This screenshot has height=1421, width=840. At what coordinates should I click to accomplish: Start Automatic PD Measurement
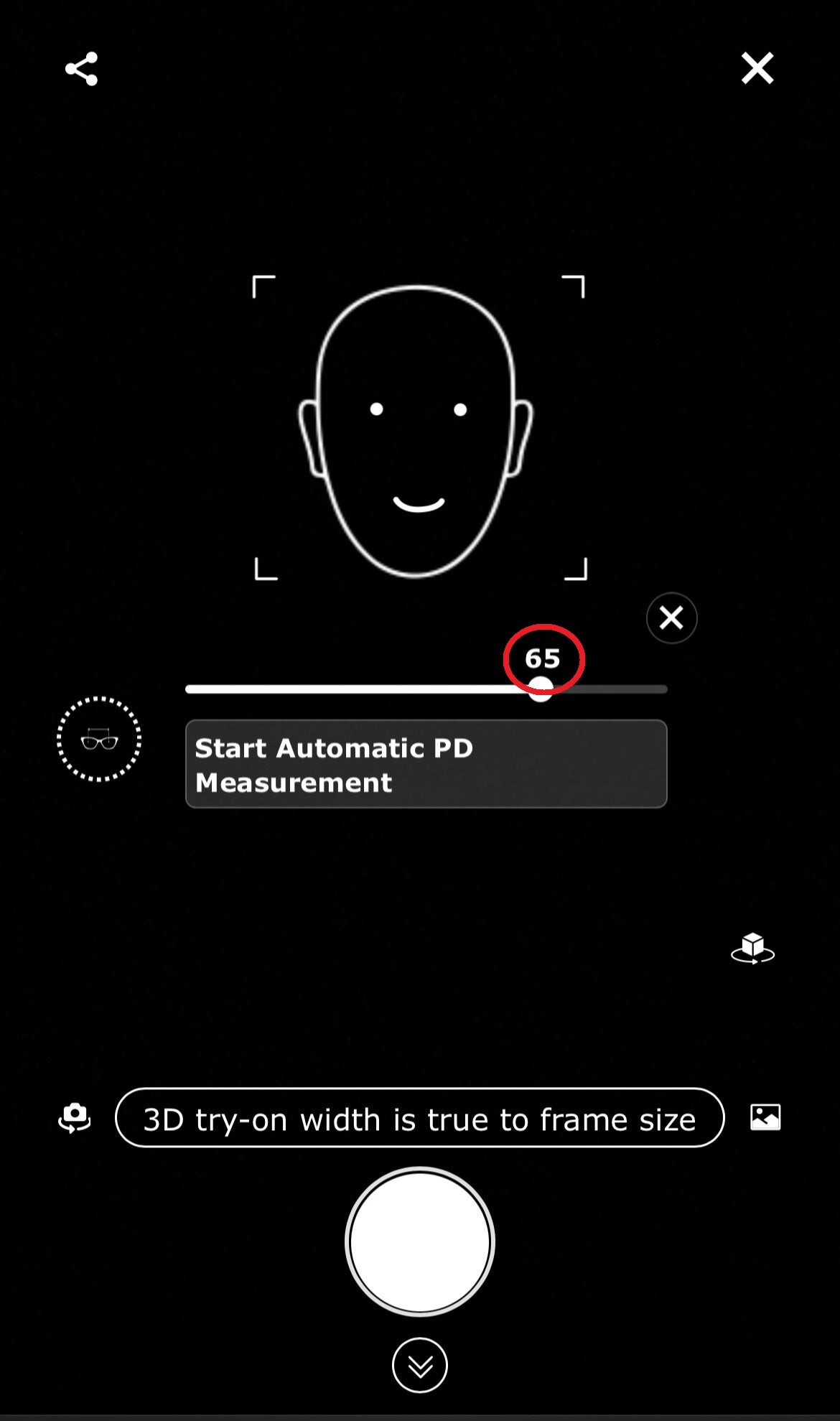[x=426, y=764]
